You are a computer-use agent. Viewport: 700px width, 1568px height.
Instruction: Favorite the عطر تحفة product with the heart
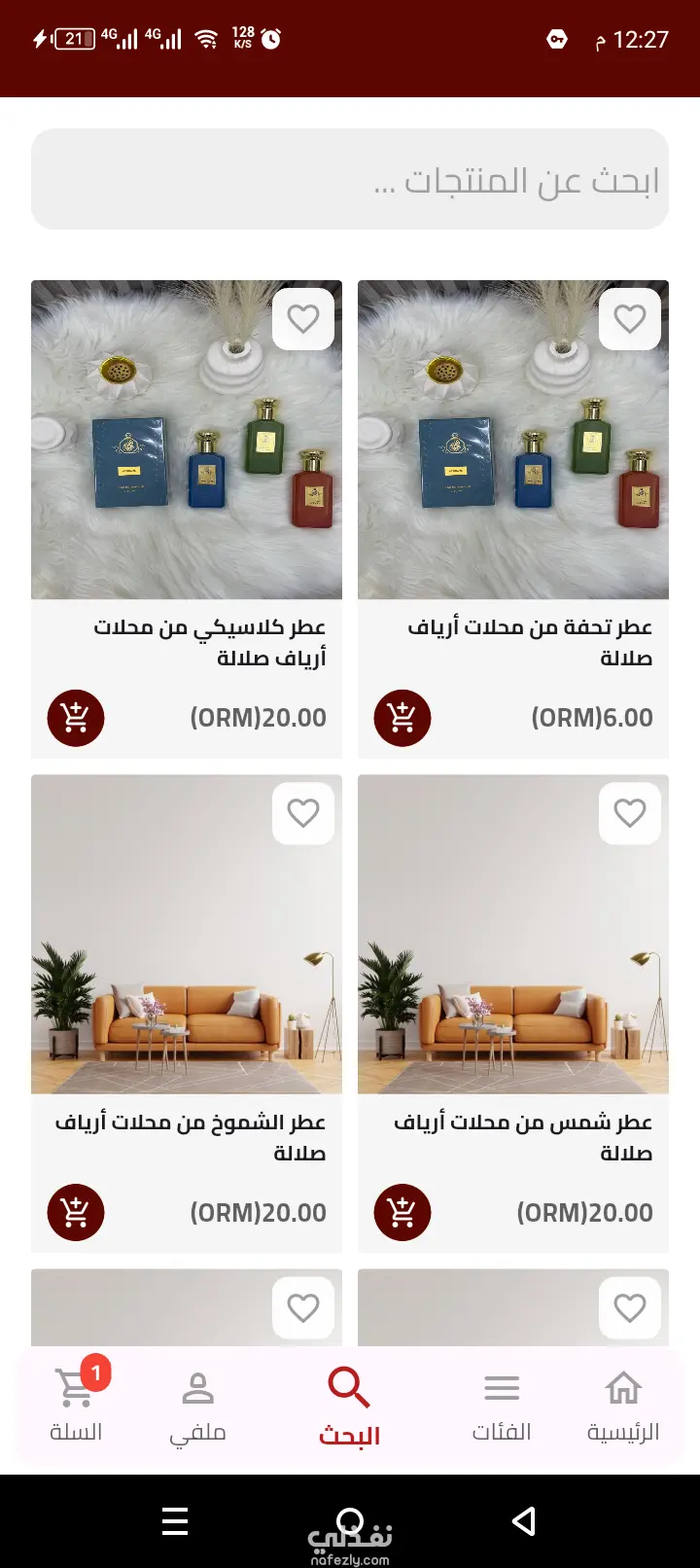coord(630,318)
